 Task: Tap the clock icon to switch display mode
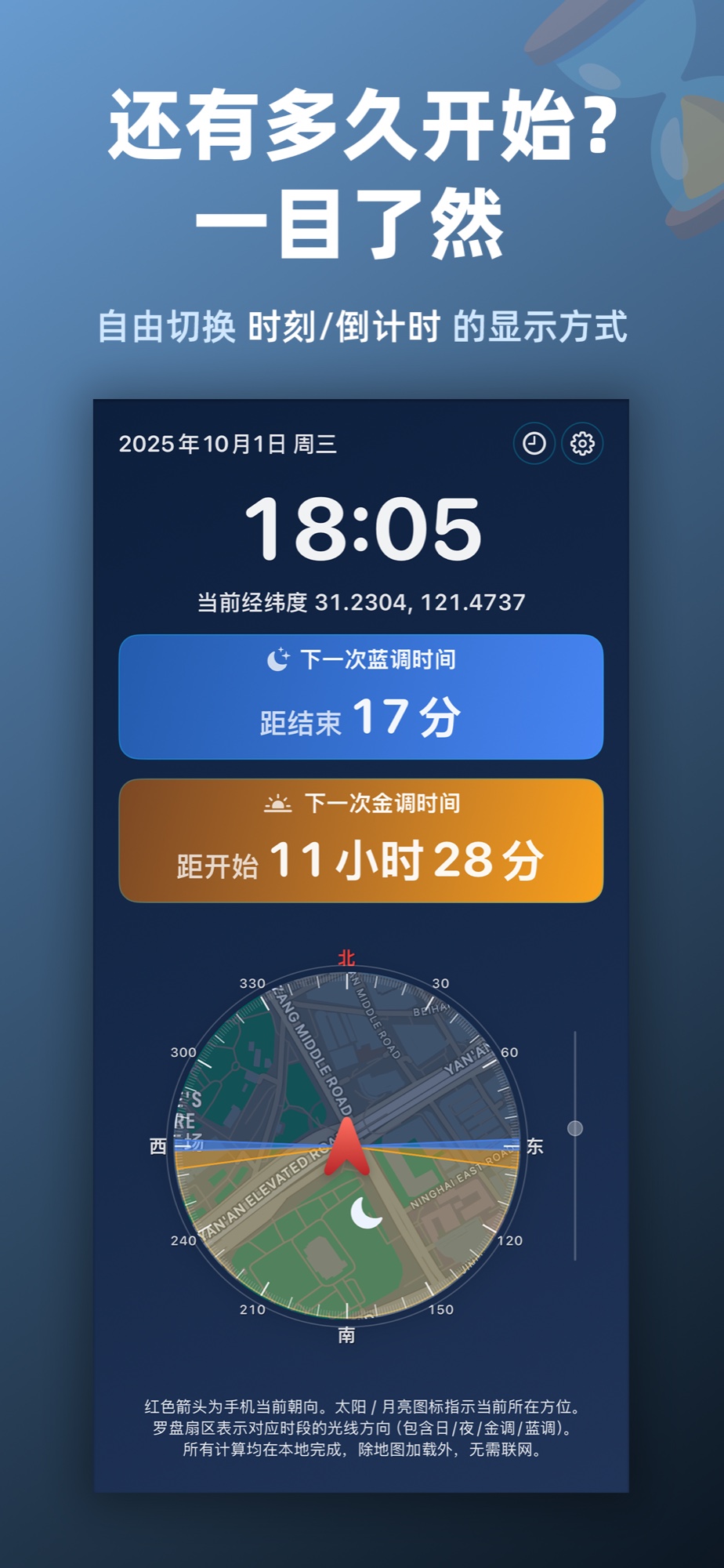point(534,444)
